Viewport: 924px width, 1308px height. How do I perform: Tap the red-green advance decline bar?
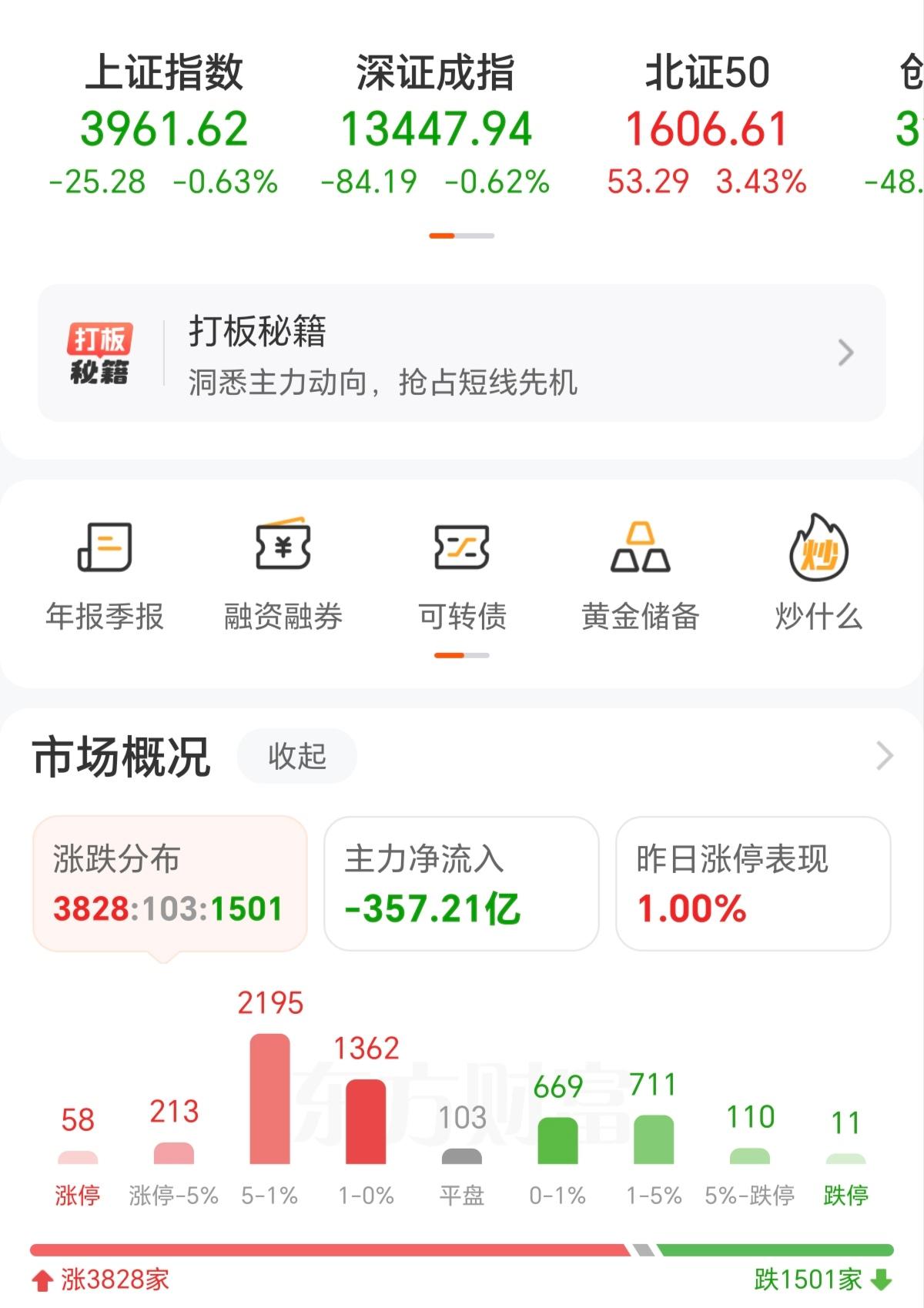coord(462,1243)
